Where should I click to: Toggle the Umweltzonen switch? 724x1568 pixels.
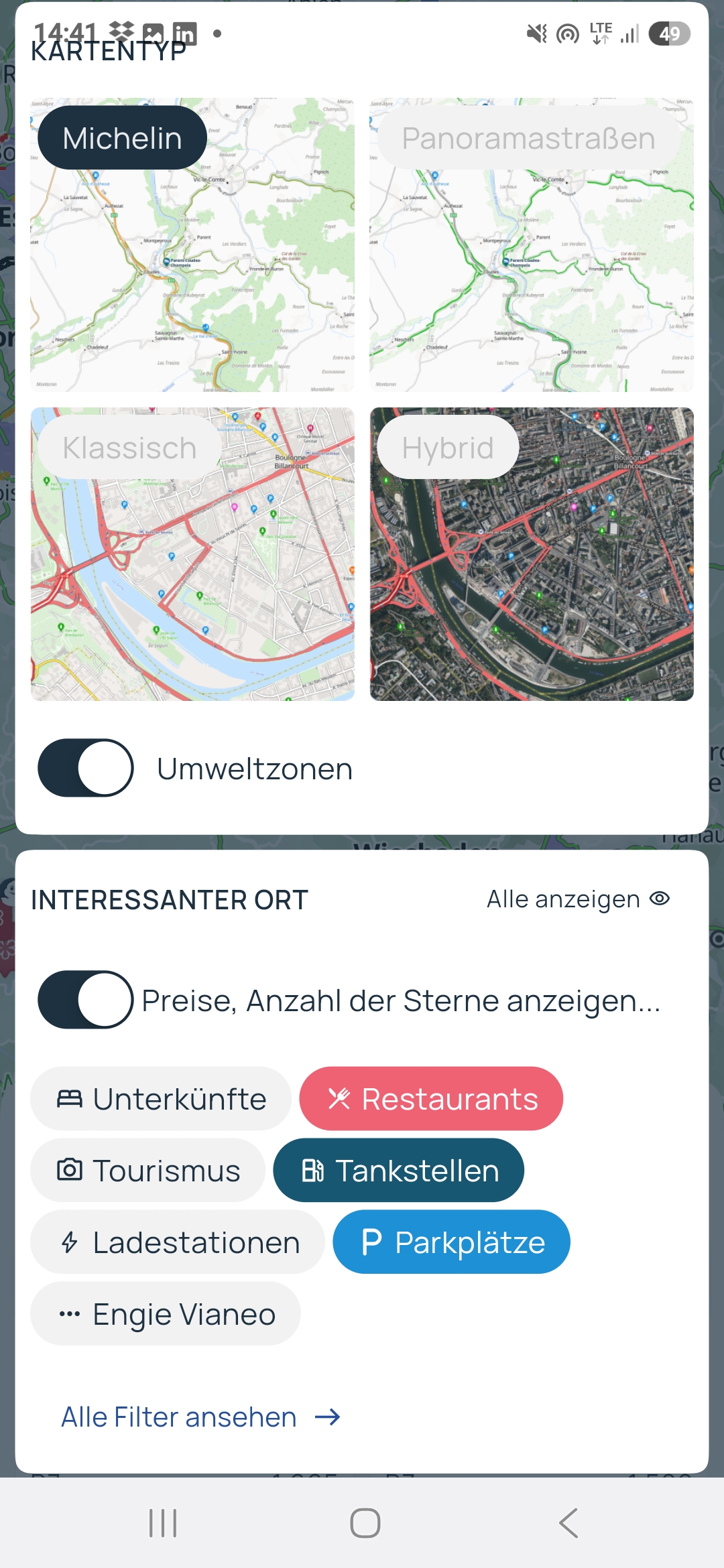coord(86,768)
